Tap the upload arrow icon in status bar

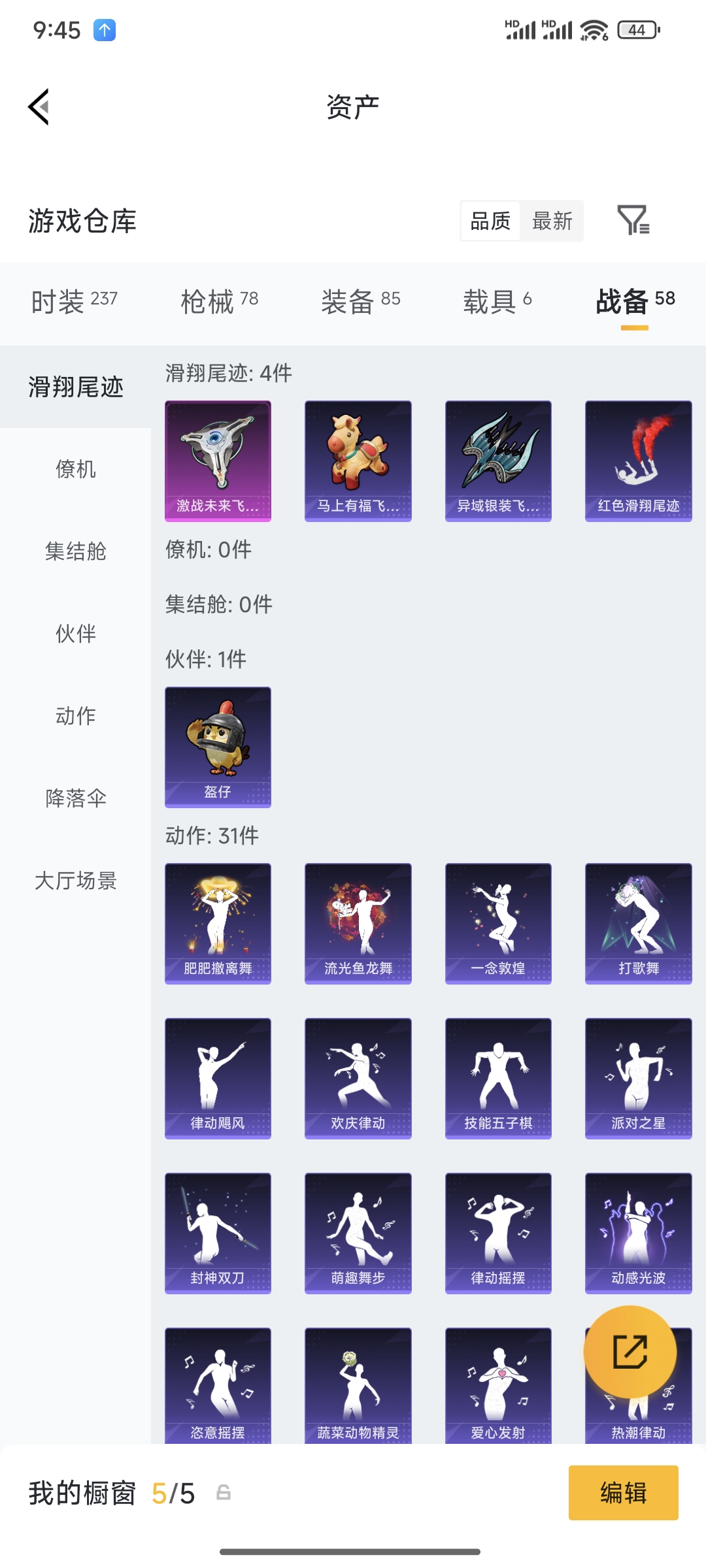(105, 29)
